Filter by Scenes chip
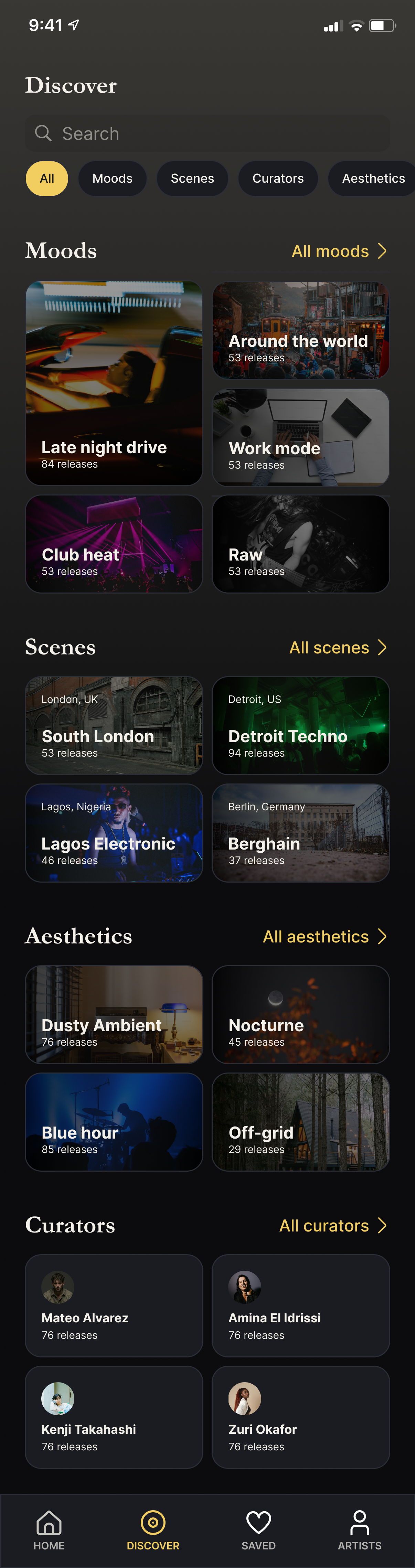 192,178
